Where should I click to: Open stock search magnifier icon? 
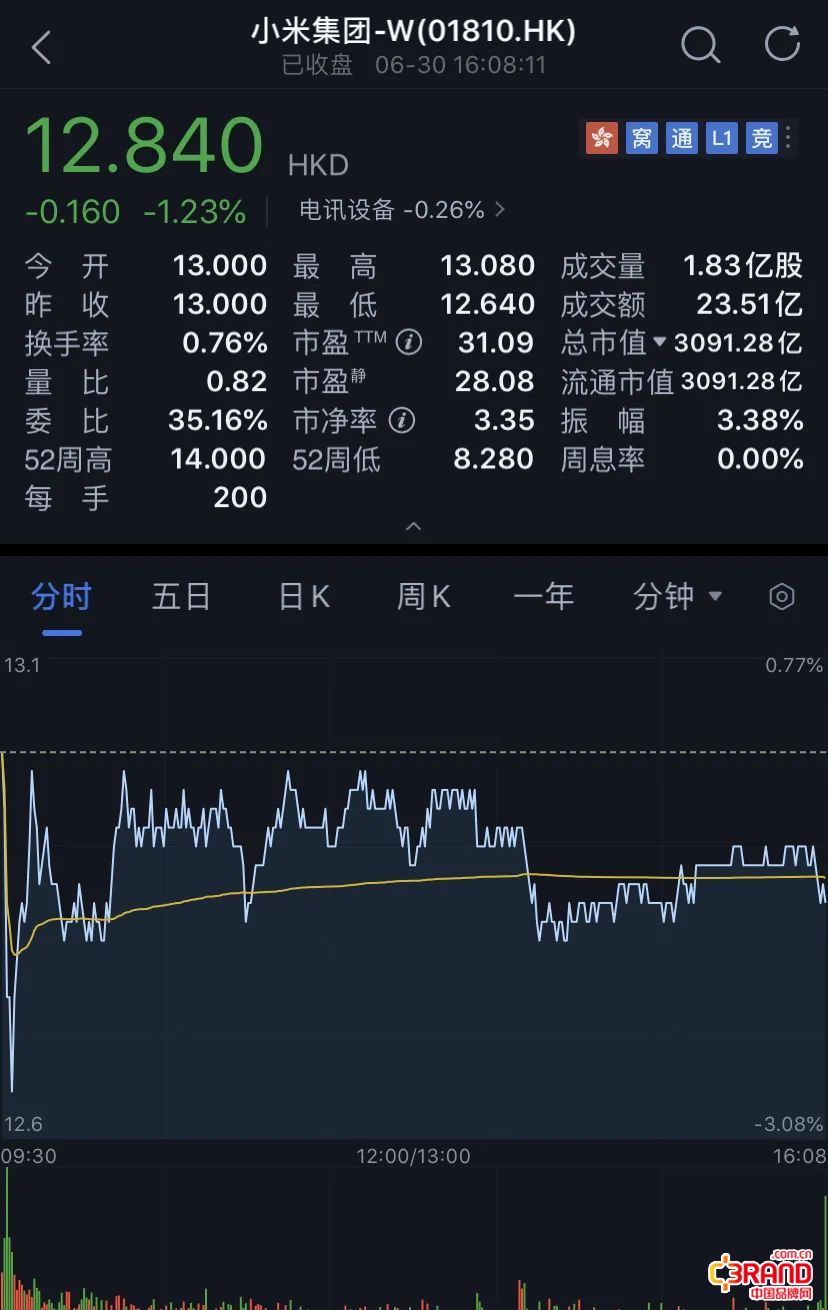700,45
